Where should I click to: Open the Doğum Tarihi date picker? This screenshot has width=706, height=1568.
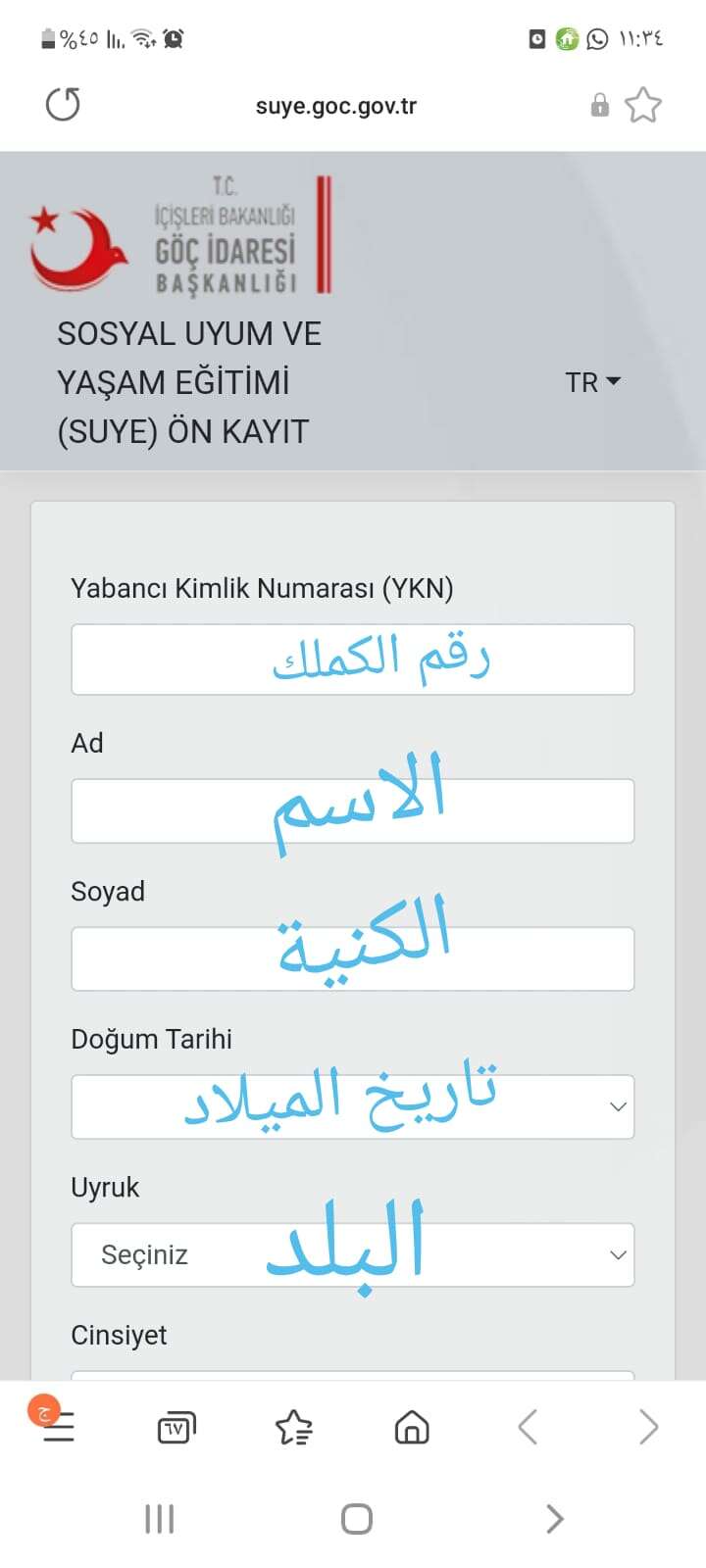[x=352, y=1107]
